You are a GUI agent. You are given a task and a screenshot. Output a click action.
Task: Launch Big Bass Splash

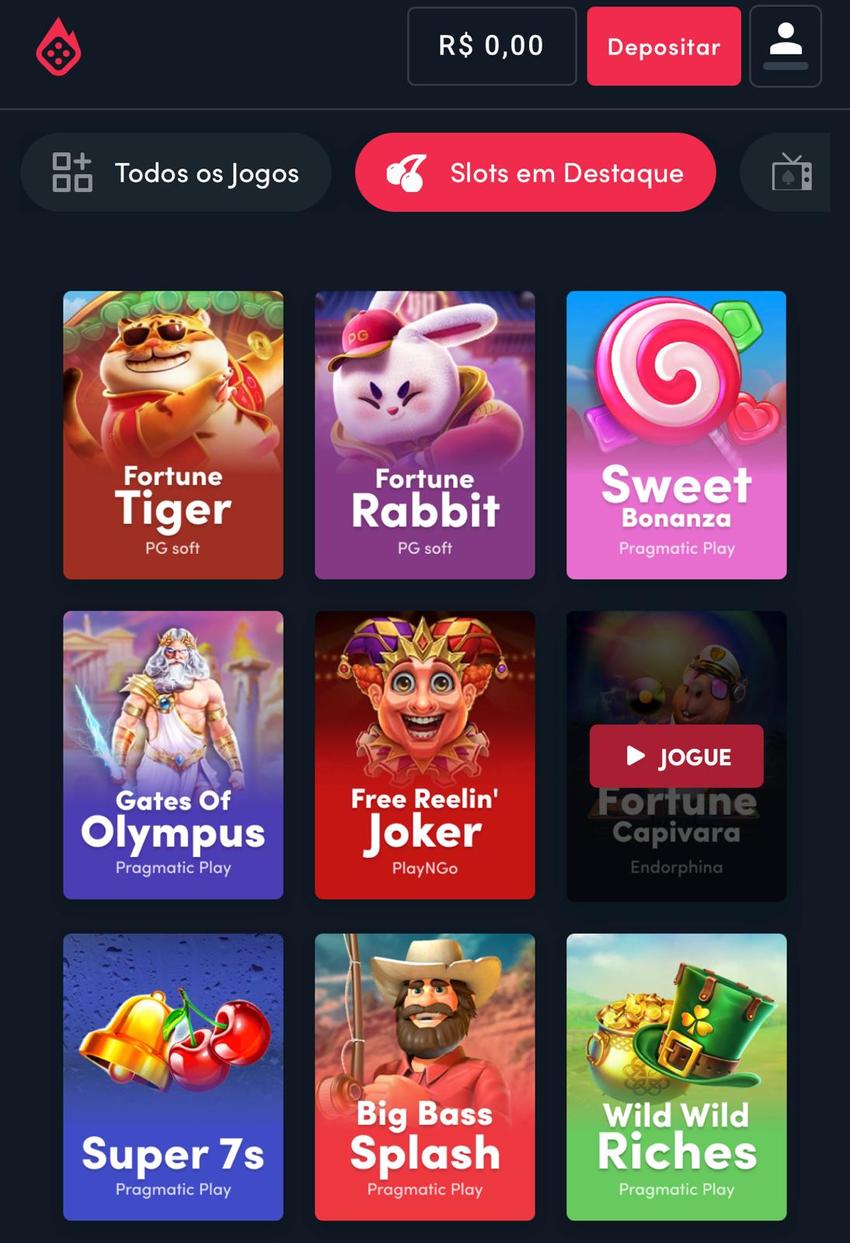coord(425,1077)
